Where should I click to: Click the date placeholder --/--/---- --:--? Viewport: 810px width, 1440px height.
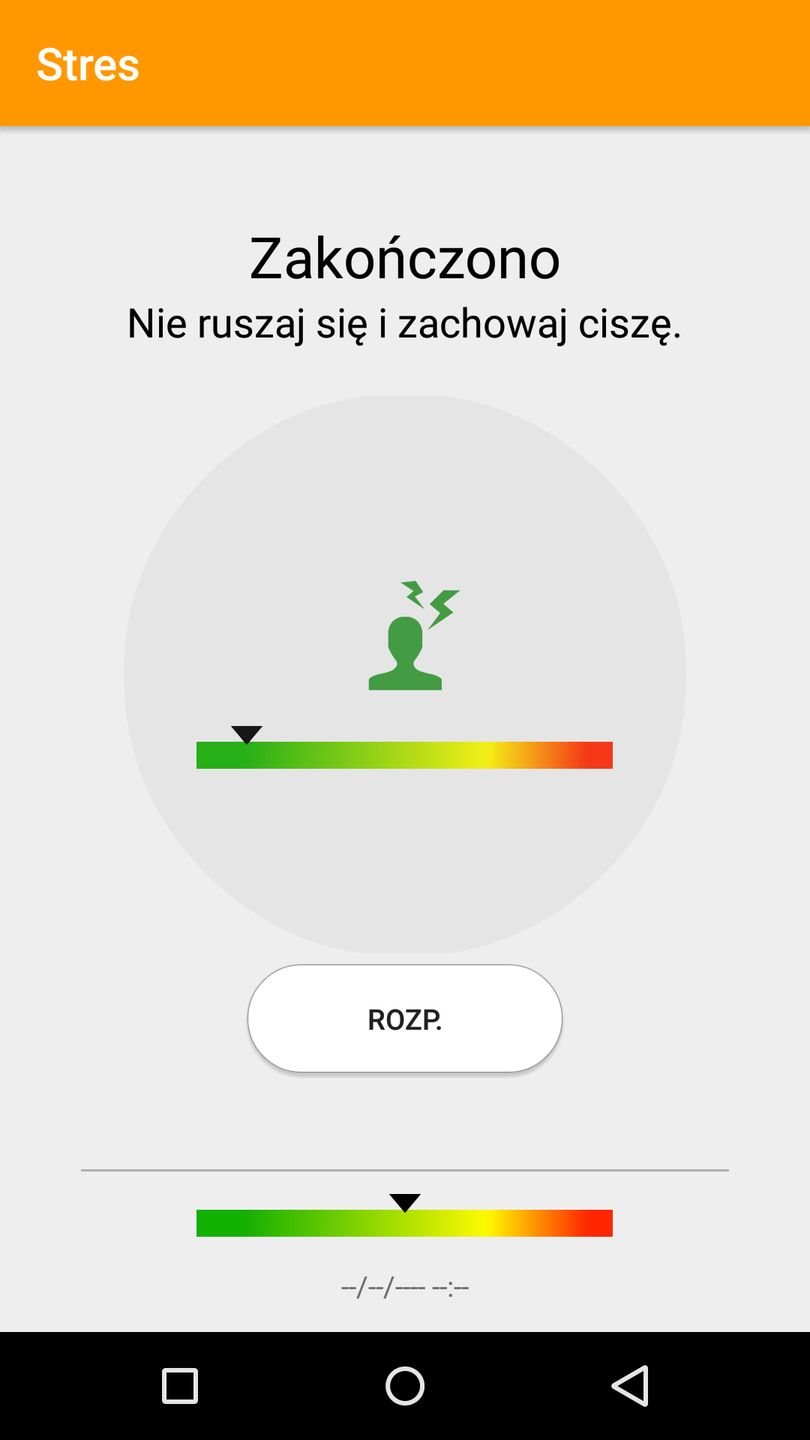[404, 1285]
